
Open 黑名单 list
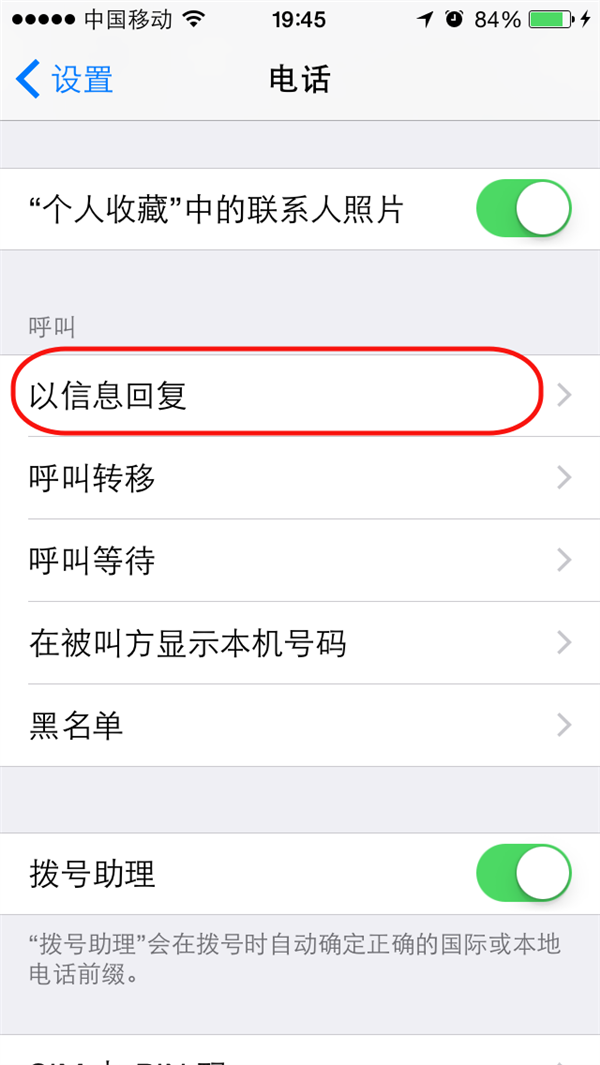pyautogui.click(x=300, y=725)
